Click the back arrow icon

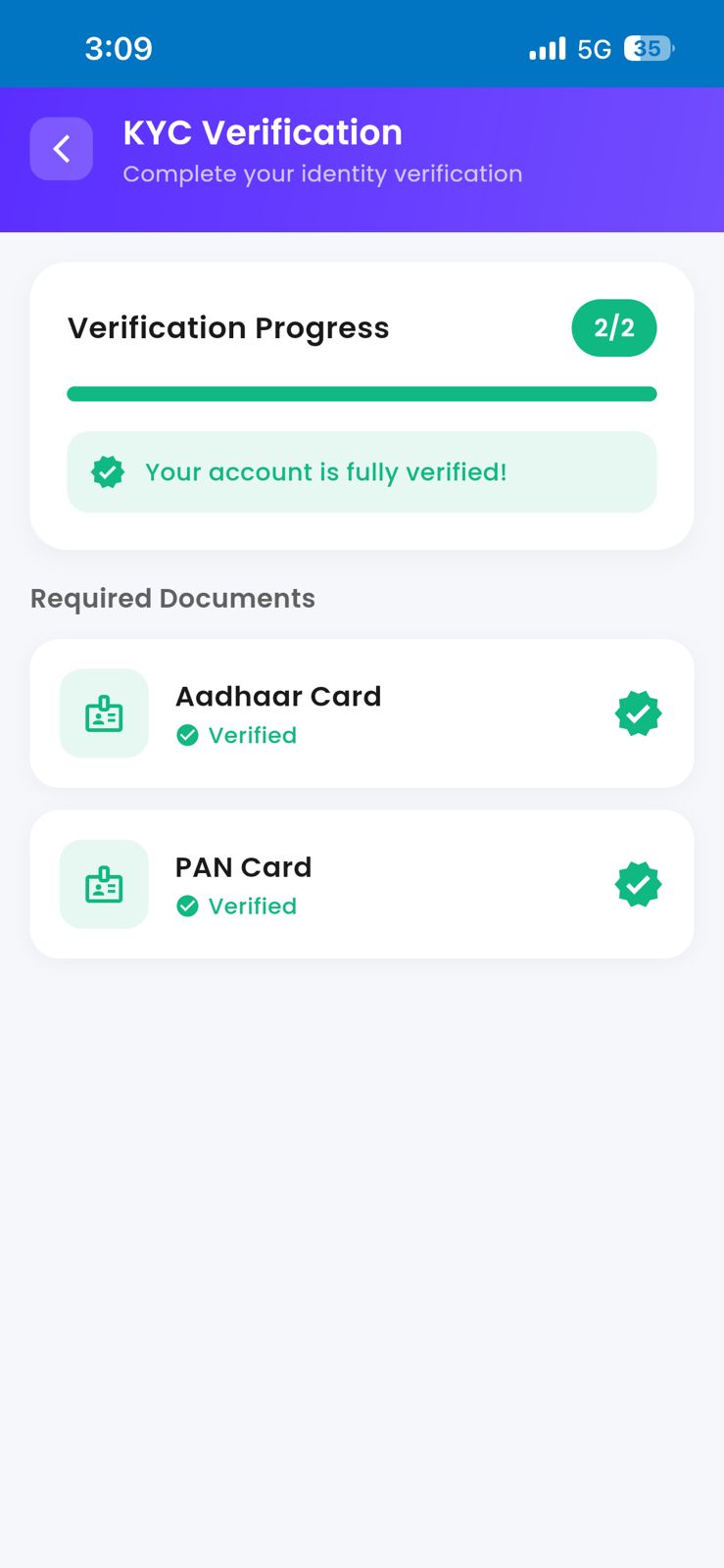61,149
